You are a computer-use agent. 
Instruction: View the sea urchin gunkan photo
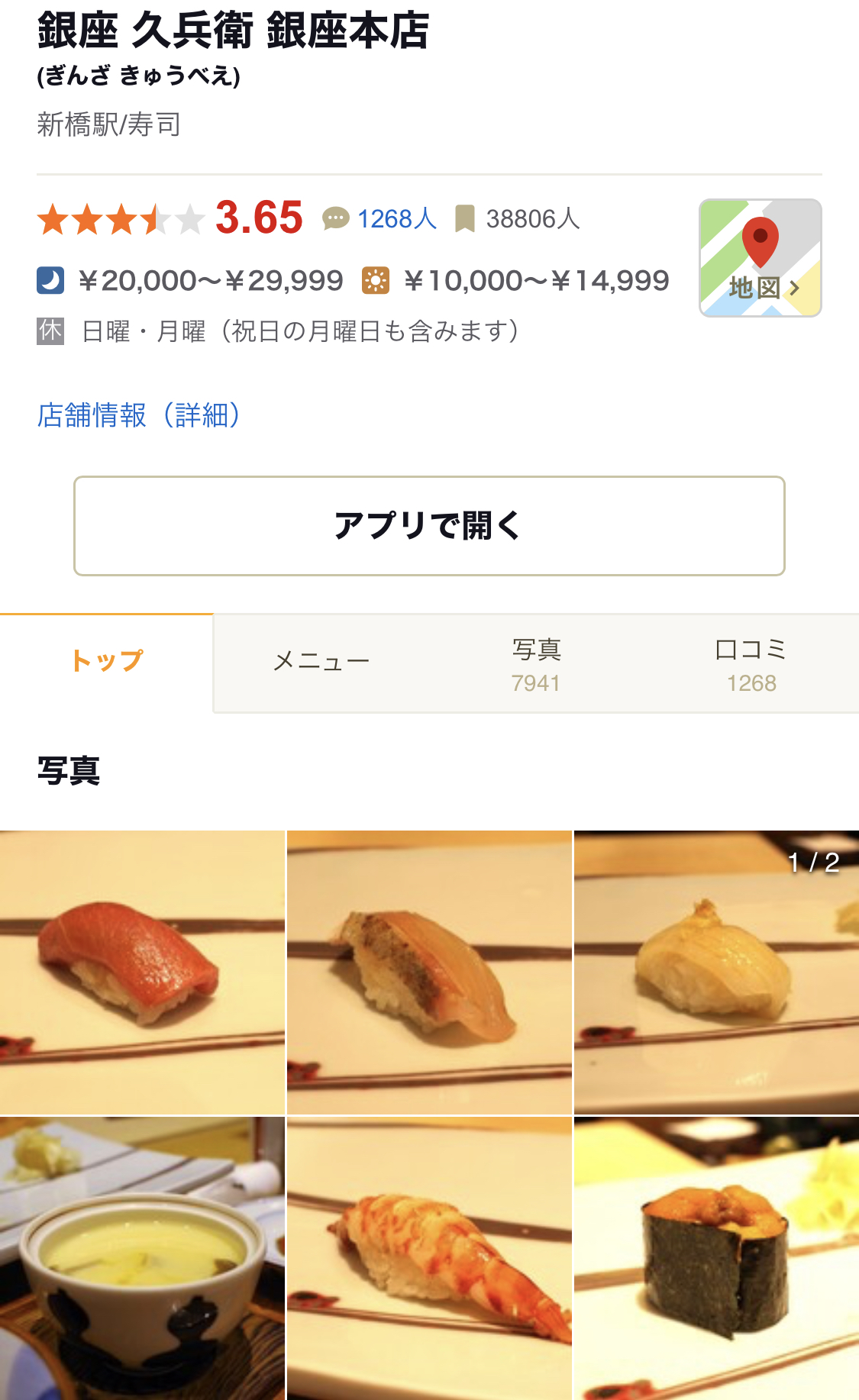(716, 1258)
